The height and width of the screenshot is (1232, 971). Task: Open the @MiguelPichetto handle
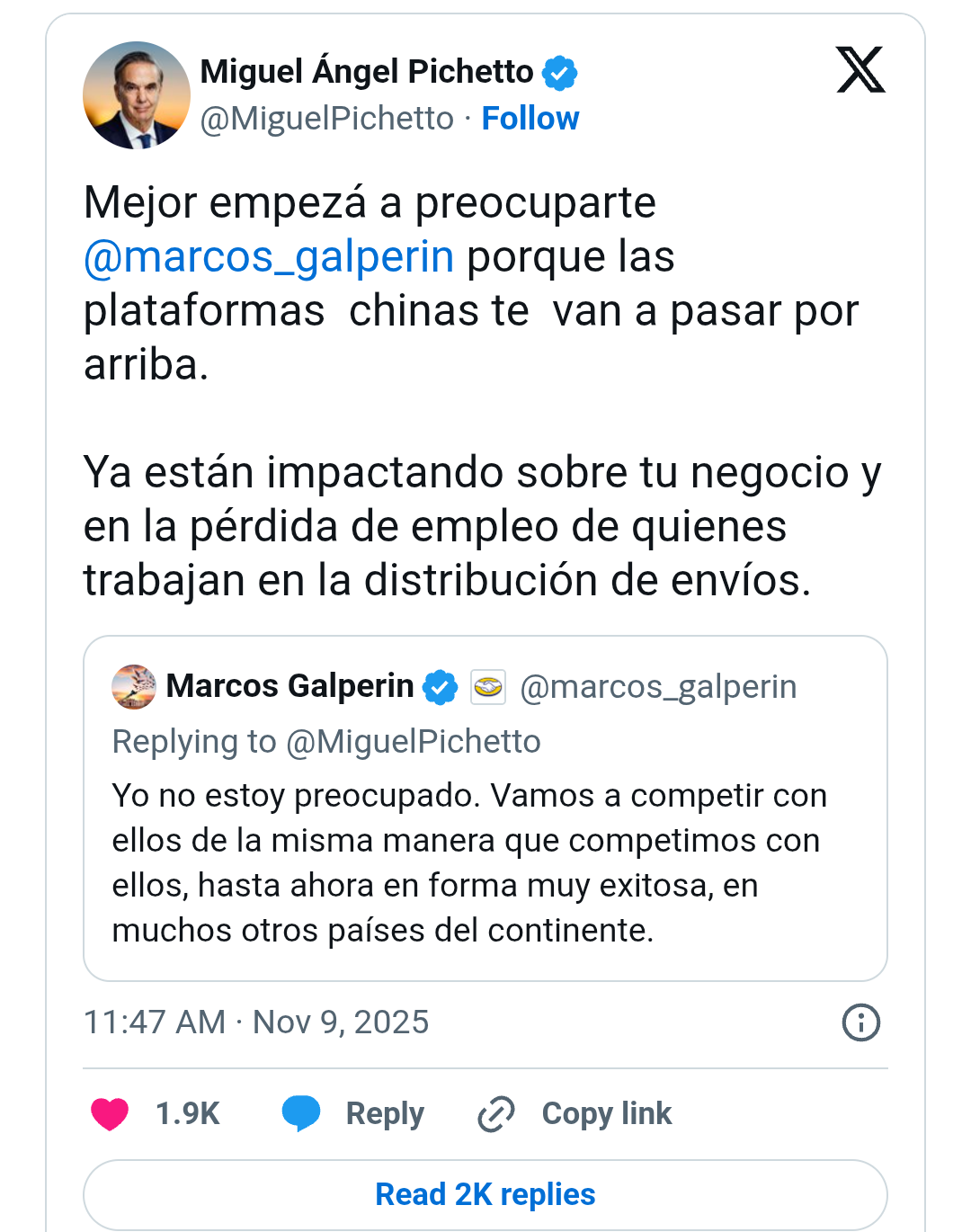click(327, 119)
